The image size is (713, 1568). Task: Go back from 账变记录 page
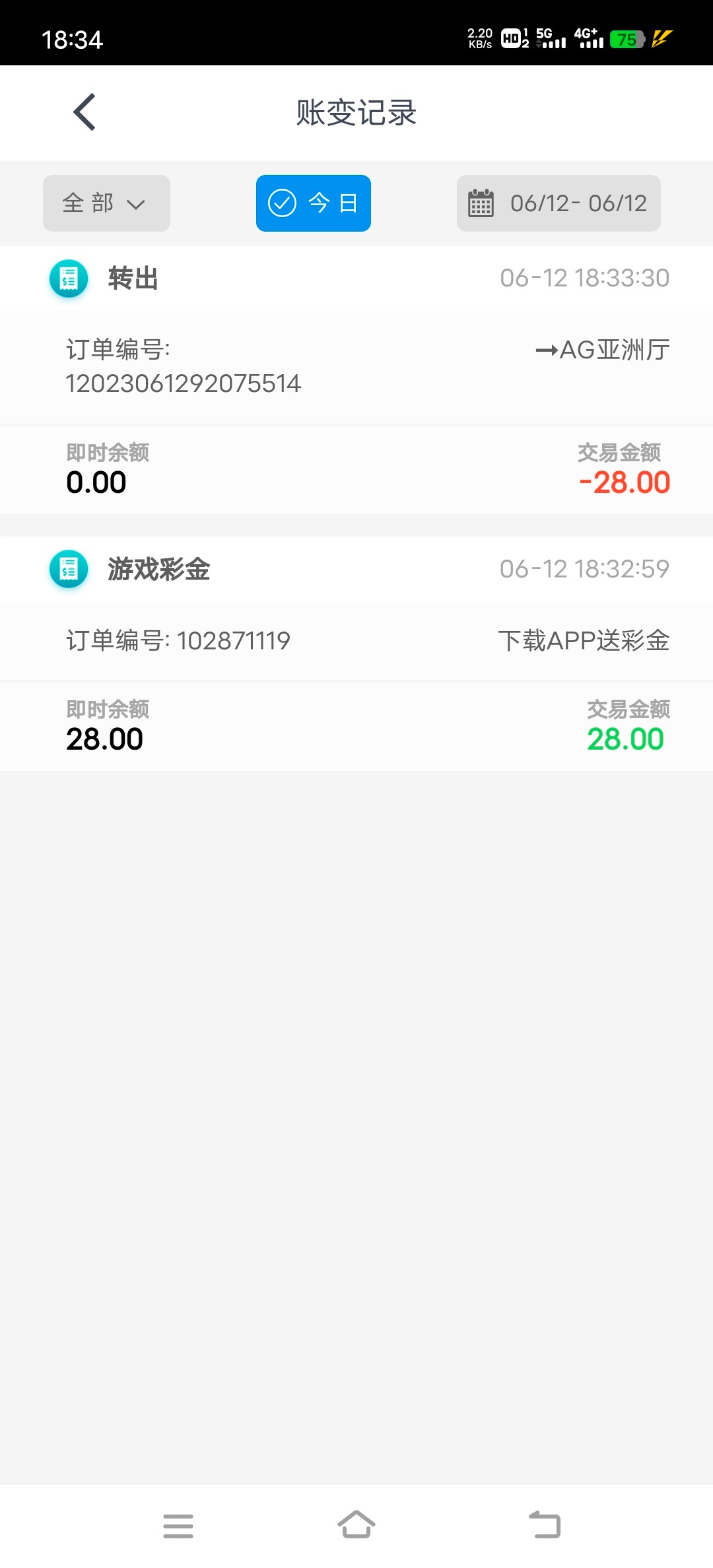point(85,112)
